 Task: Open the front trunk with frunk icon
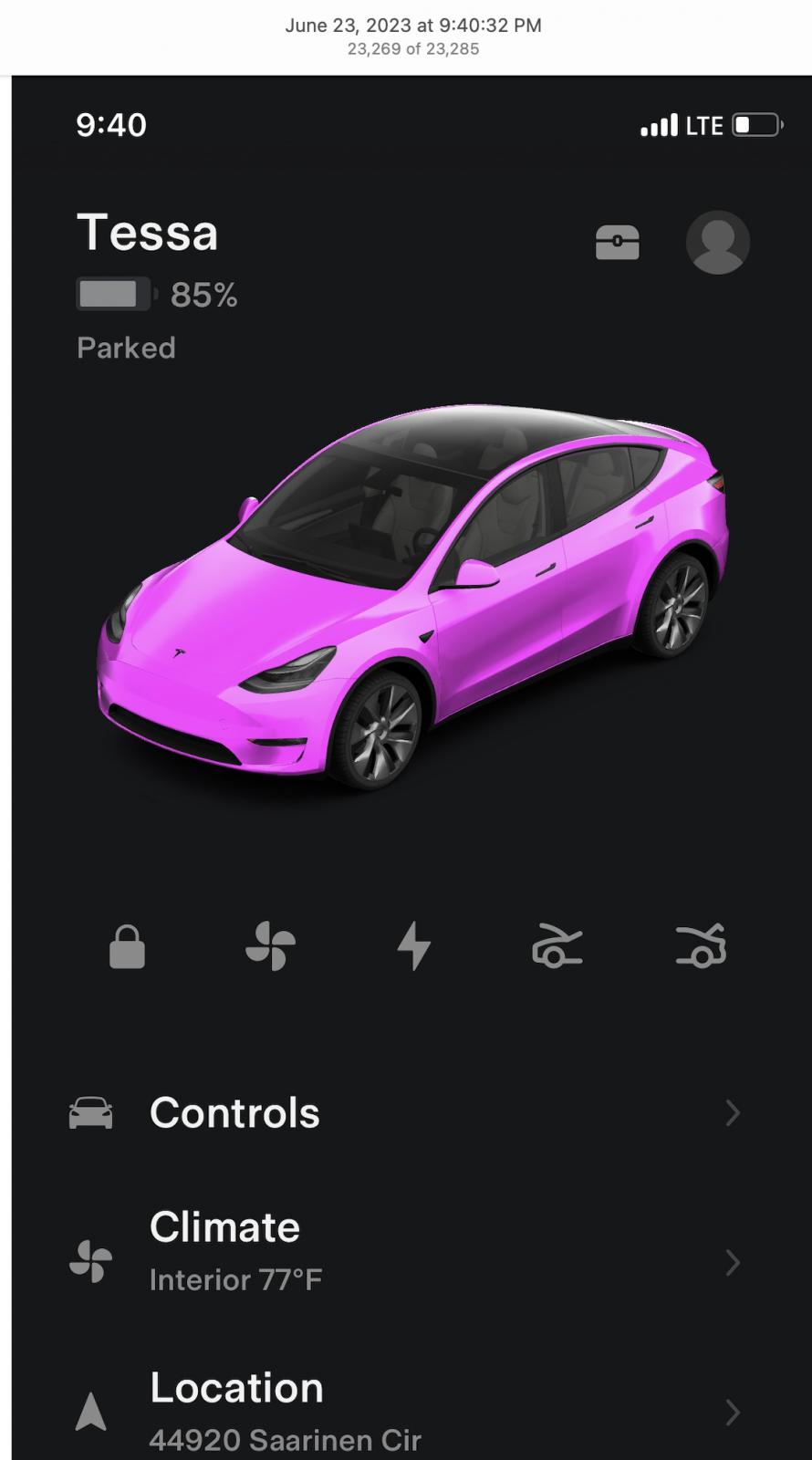tap(557, 945)
